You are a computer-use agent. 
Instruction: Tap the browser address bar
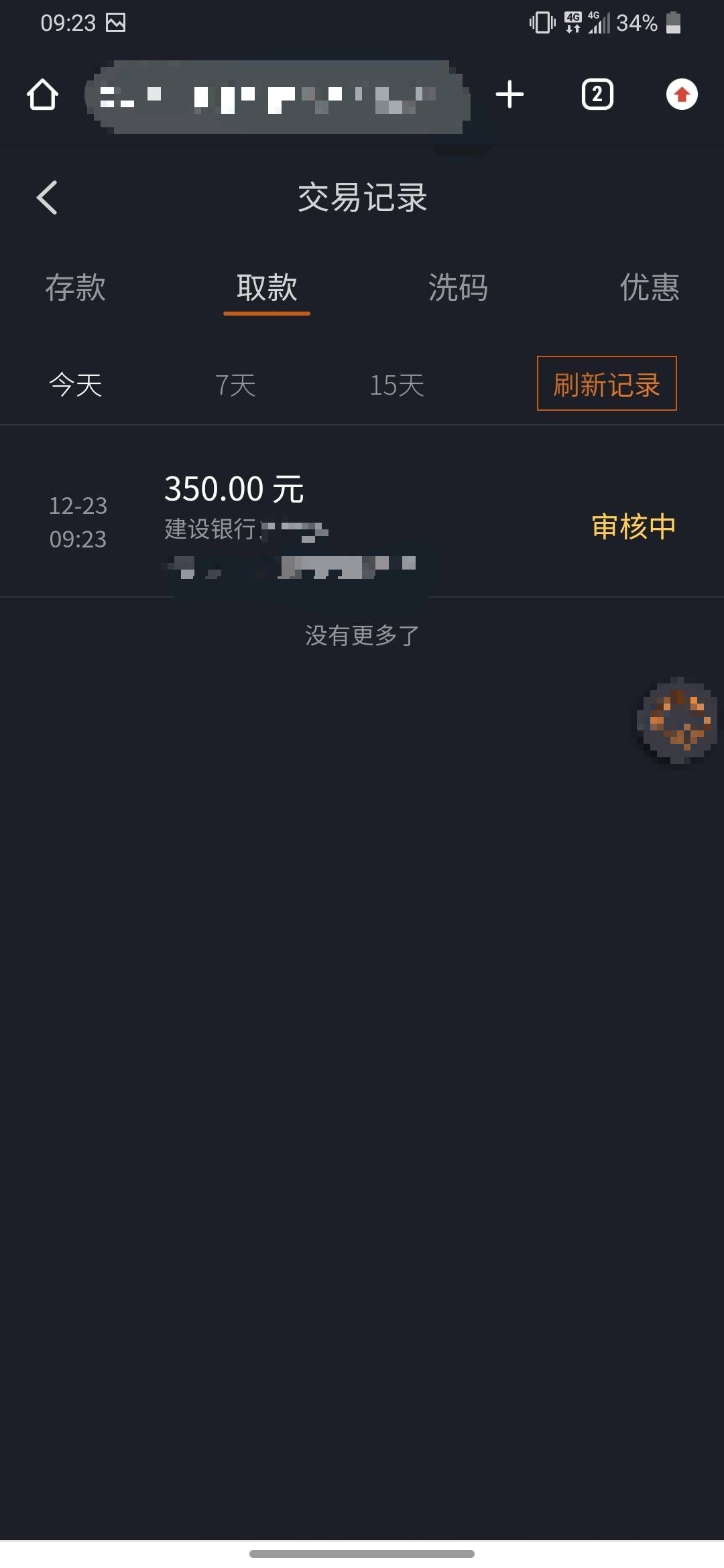coord(276,96)
